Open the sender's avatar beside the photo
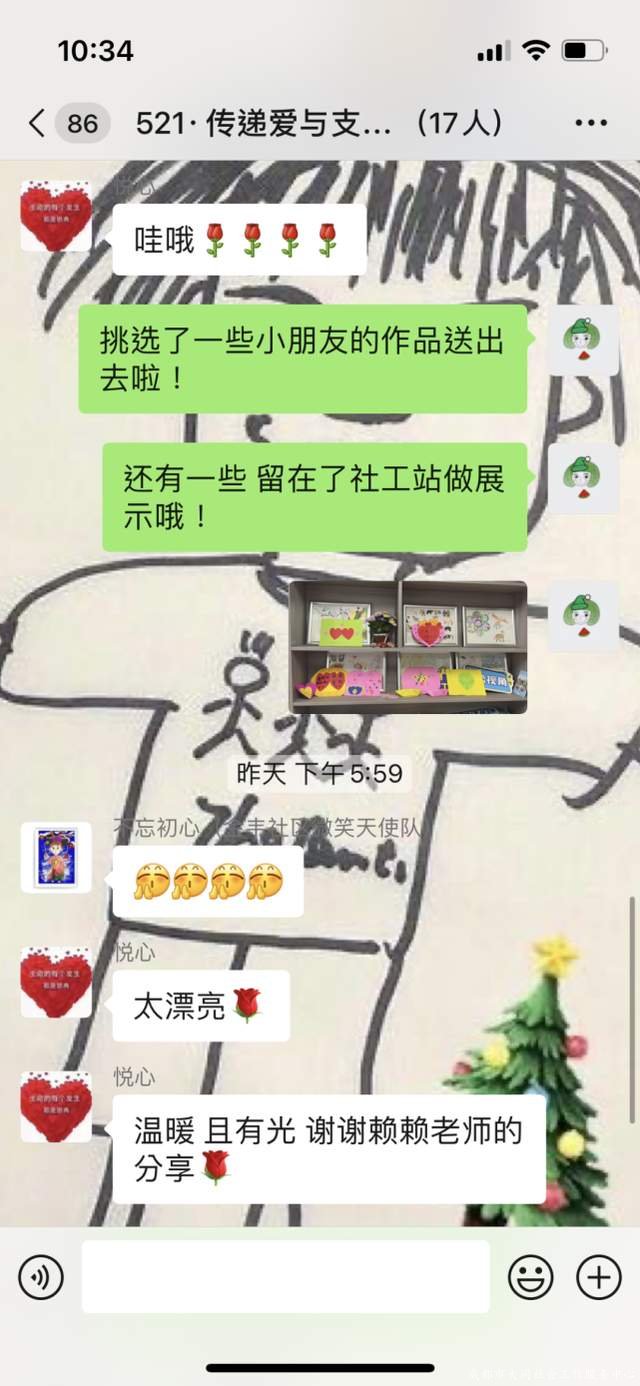 click(x=583, y=616)
